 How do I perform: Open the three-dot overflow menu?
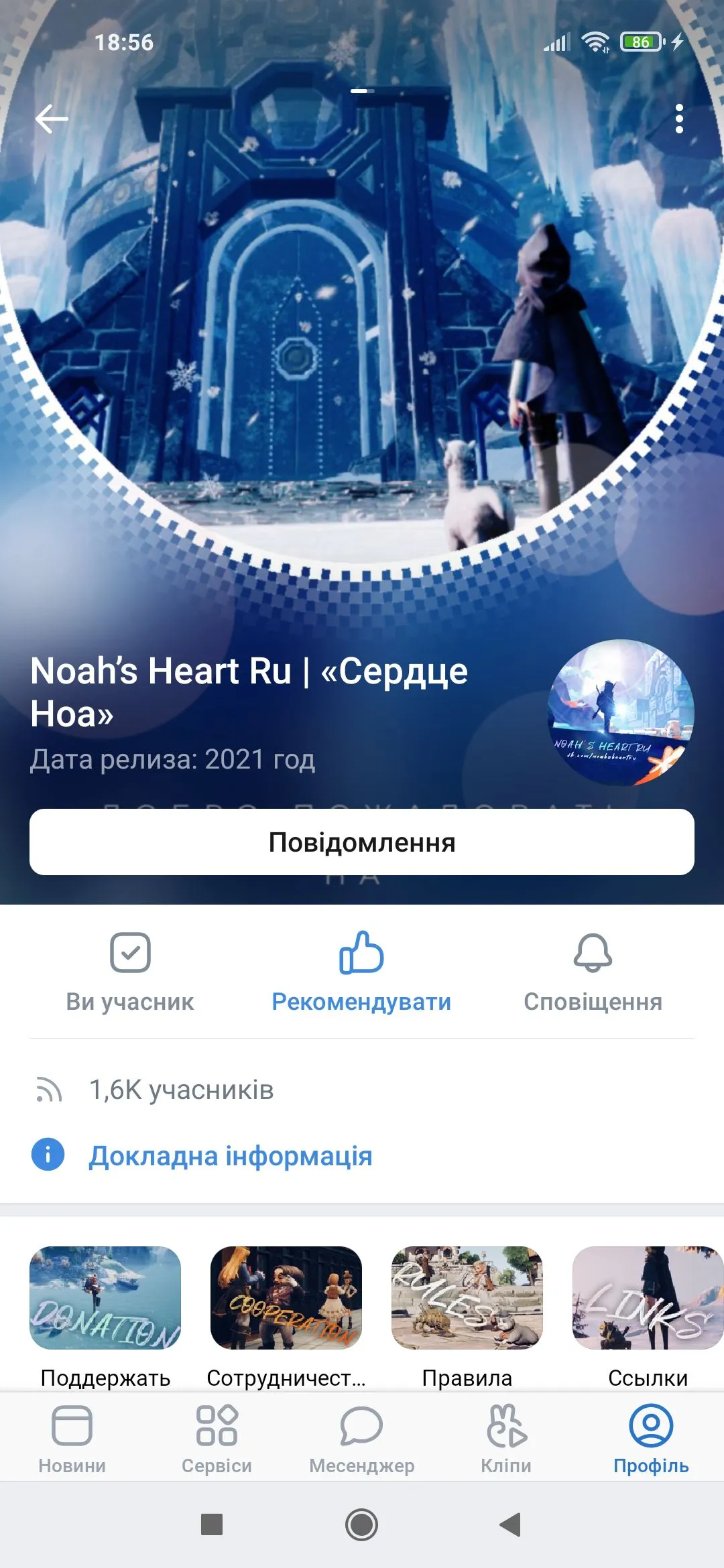[x=679, y=119]
